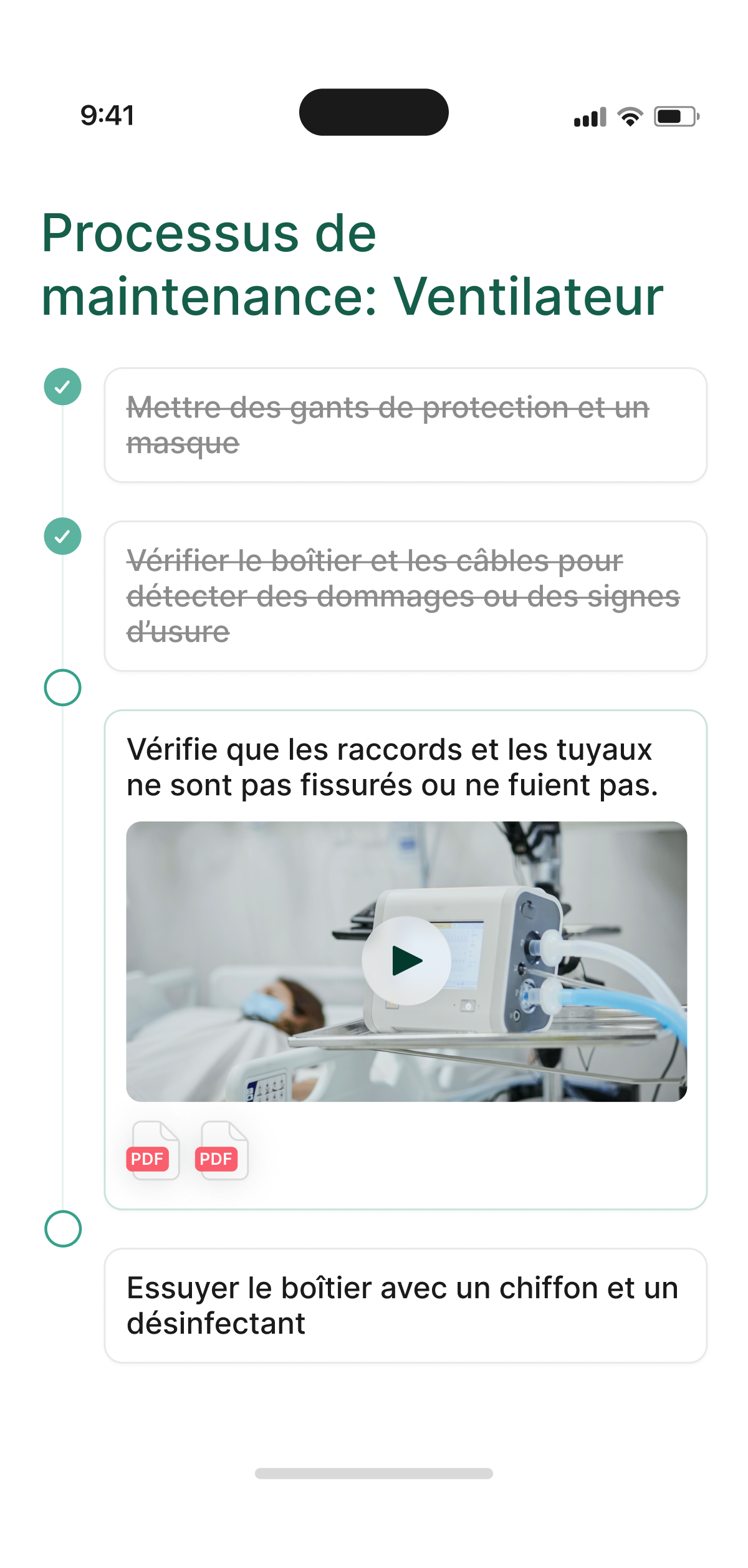Open the second PDF attachment
Viewport: 748px width, 1568px height.
pos(221,1150)
